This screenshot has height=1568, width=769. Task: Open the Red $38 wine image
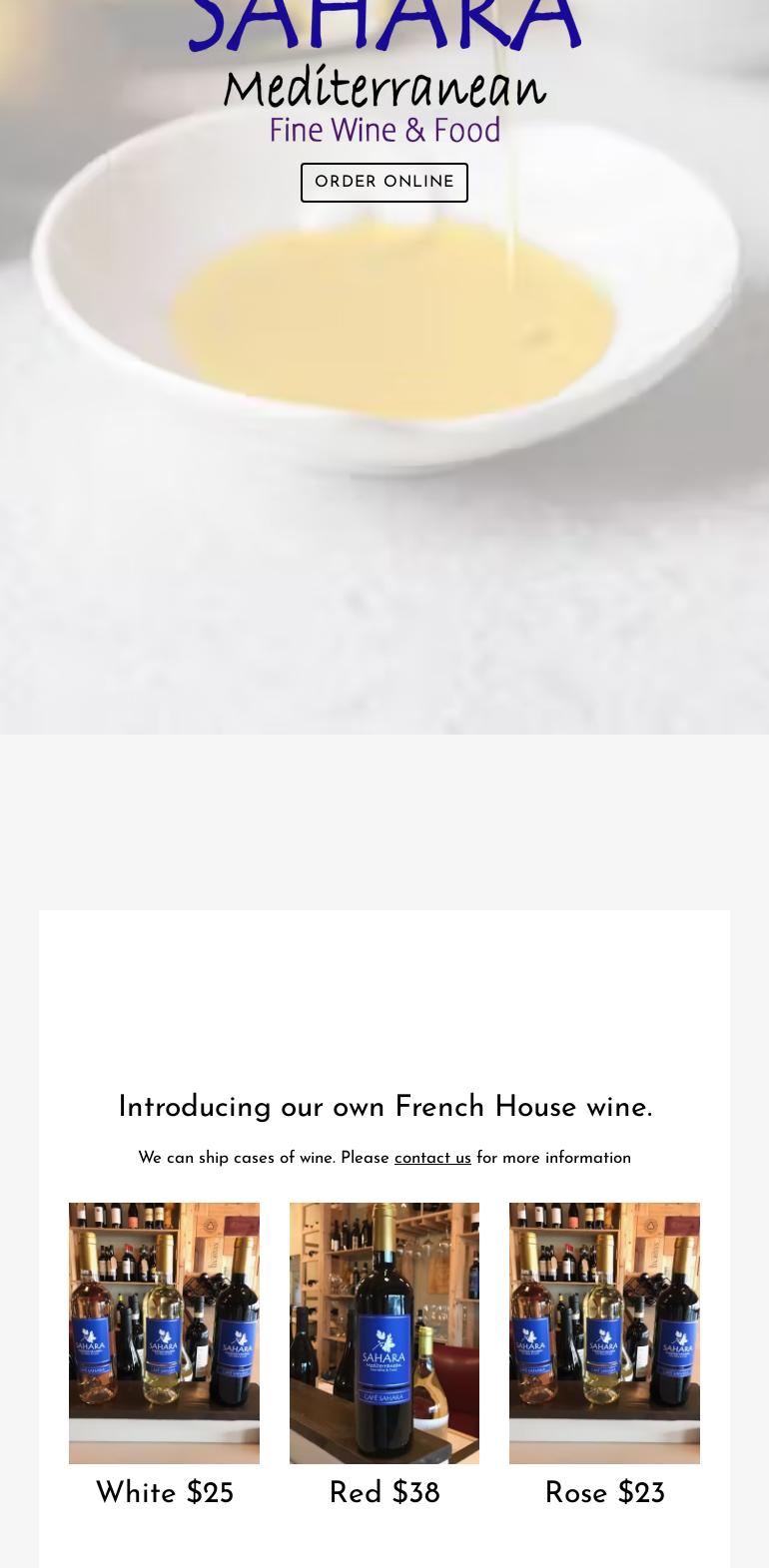coord(384,1332)
